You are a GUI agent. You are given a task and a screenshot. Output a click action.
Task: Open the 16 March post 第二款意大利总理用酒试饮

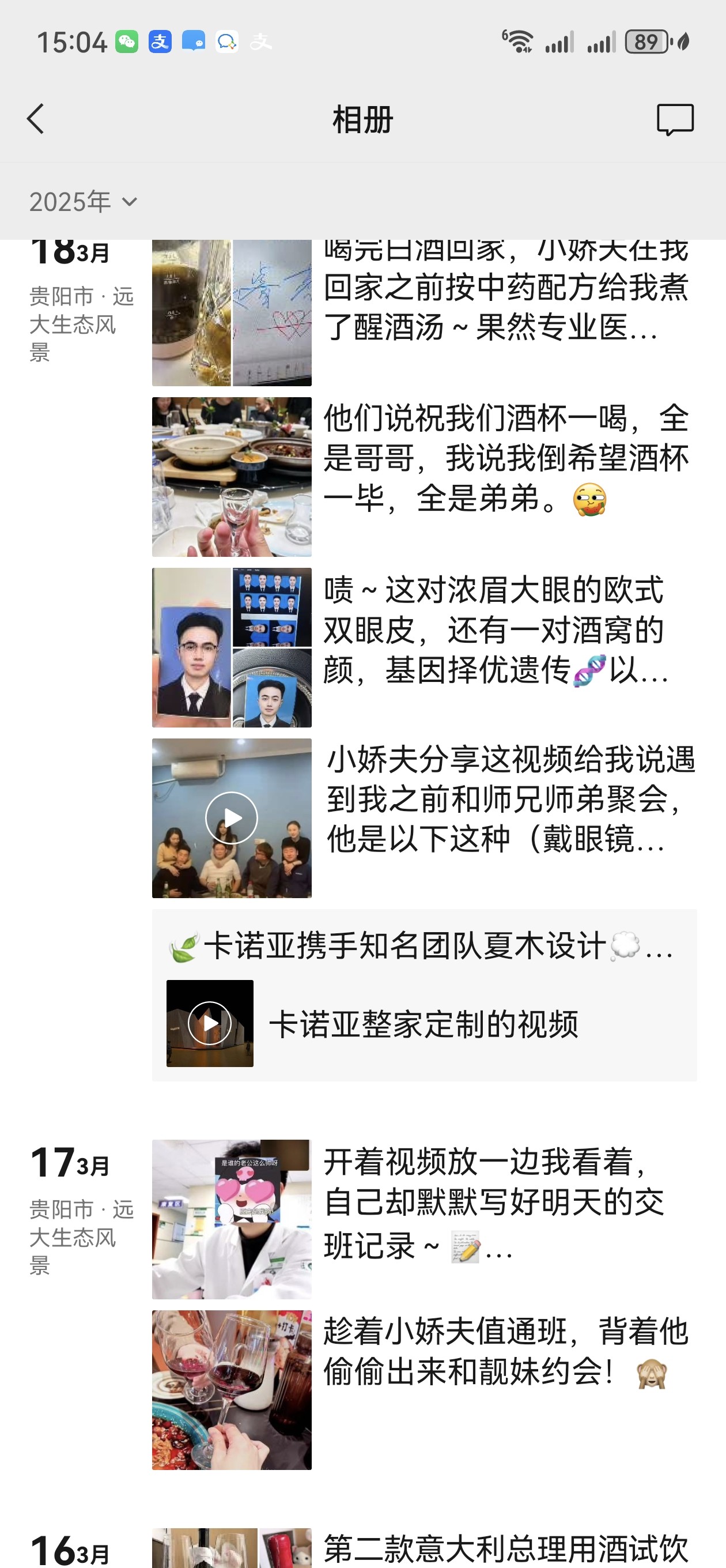424,1547
